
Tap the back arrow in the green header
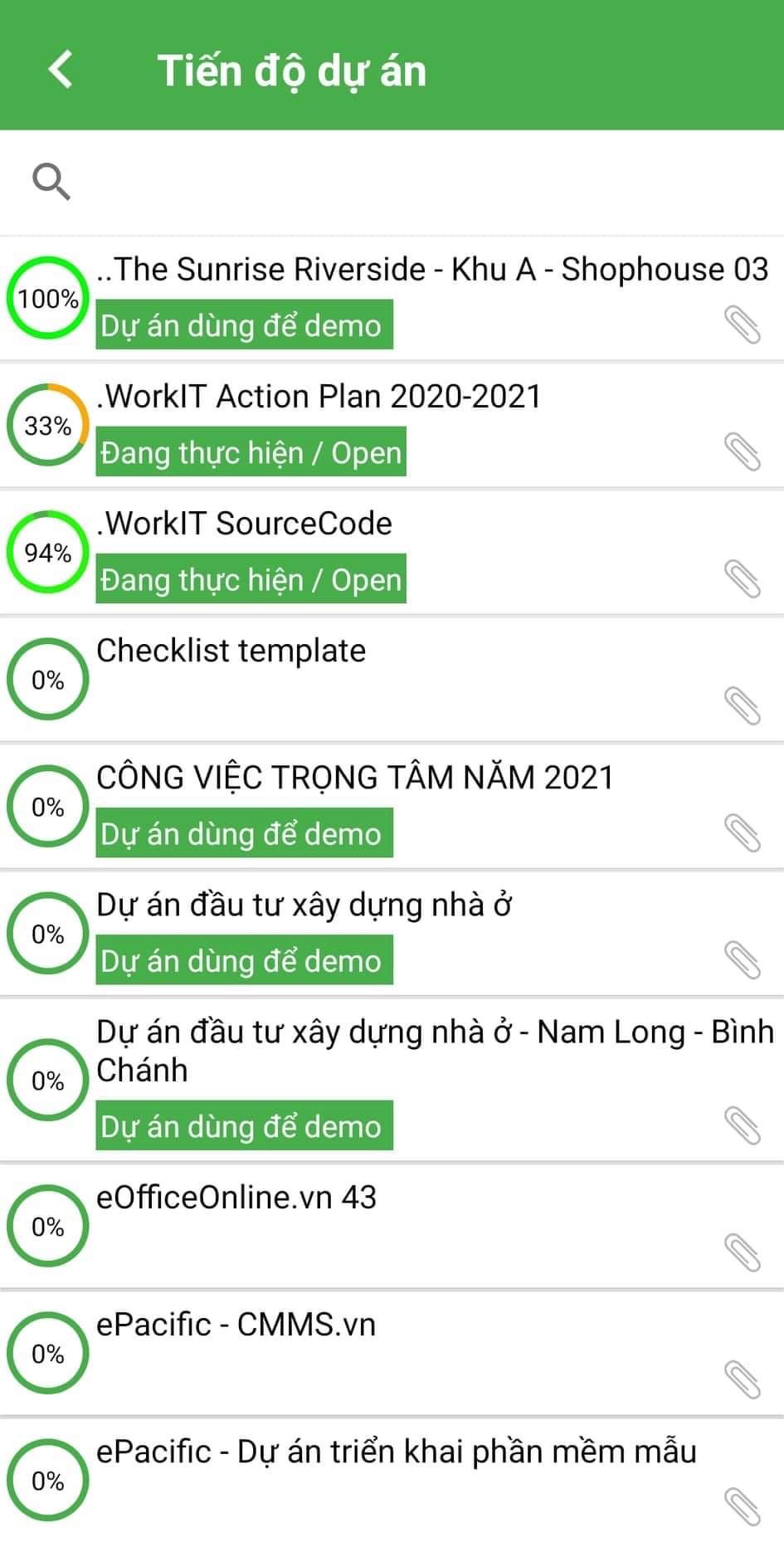(58, 70)
